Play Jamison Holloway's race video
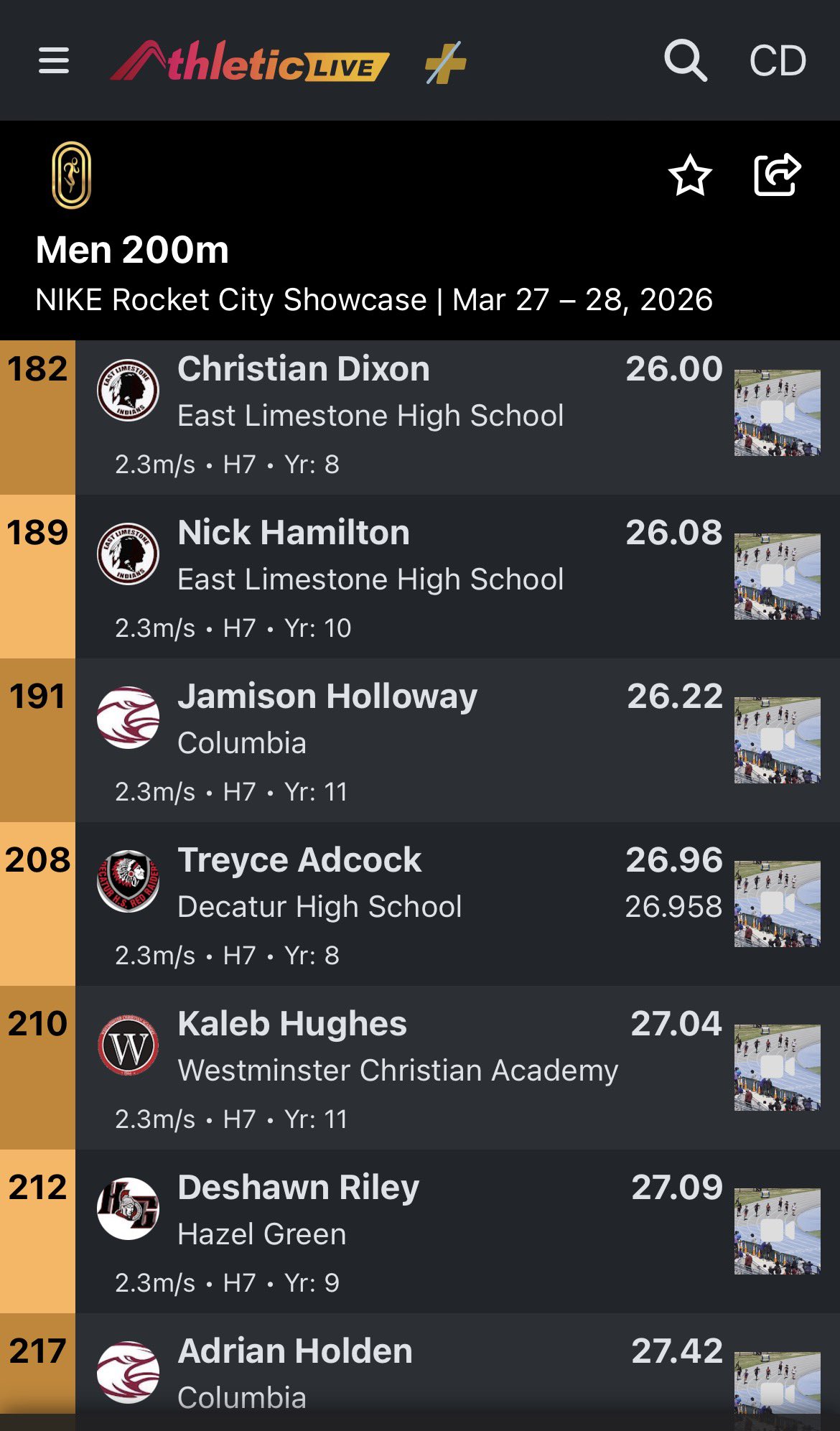Image resolution: width=840 pixels, height=1431 pixels. pos(777,740)
